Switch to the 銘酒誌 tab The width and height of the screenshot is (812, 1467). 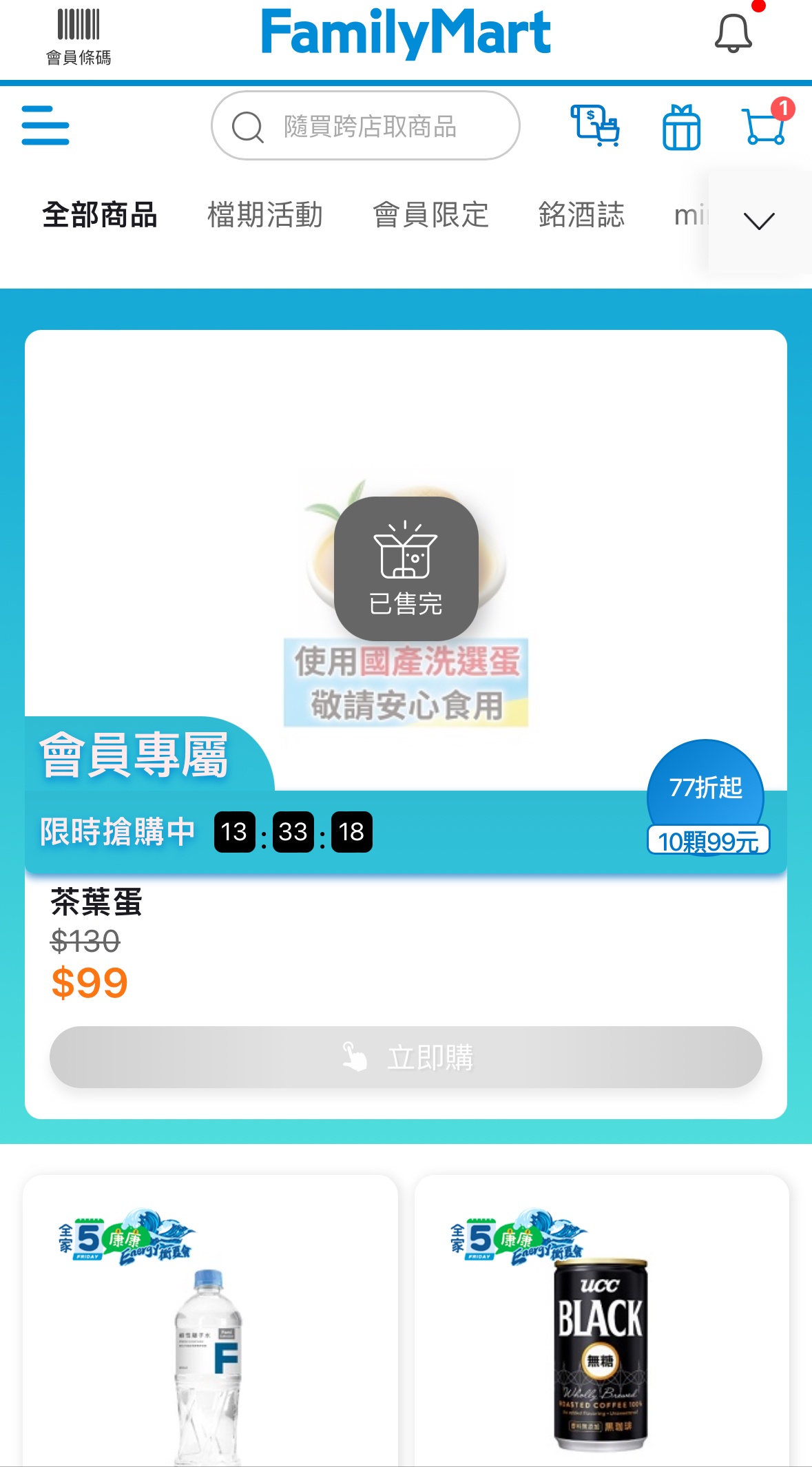point(581,215)
